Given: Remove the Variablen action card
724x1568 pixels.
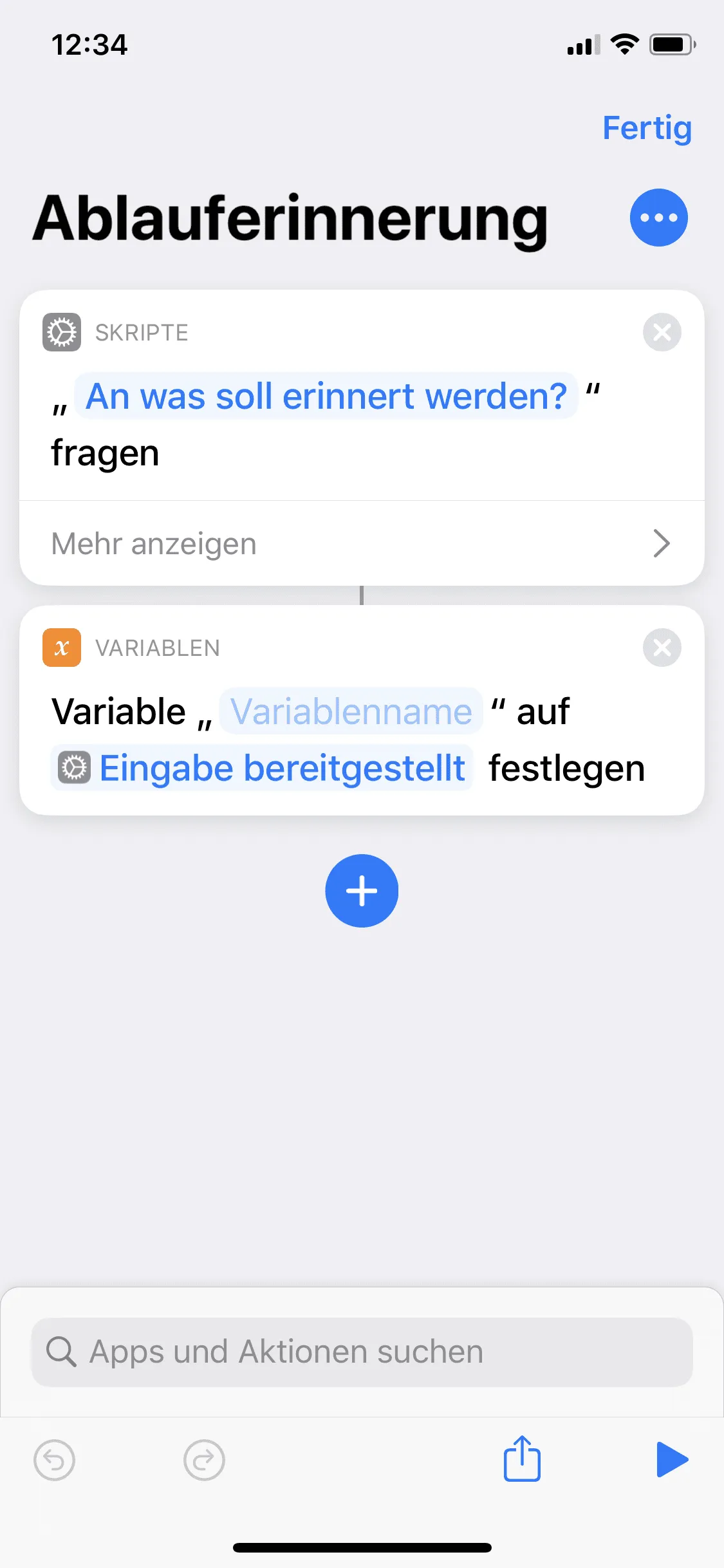Looking at the screenshot, I should click(x=662, y=648).
